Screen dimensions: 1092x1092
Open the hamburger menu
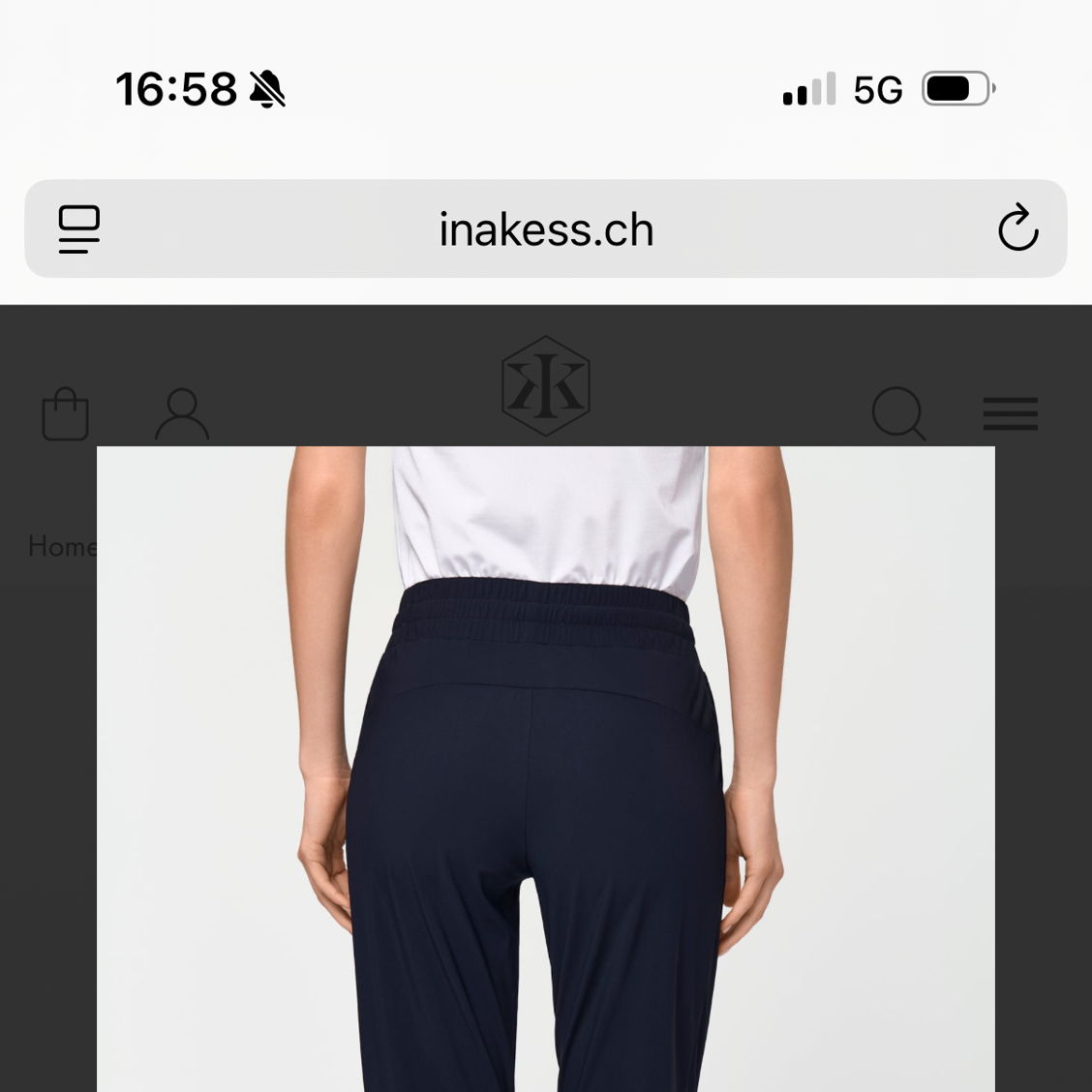click(1010, 413)
